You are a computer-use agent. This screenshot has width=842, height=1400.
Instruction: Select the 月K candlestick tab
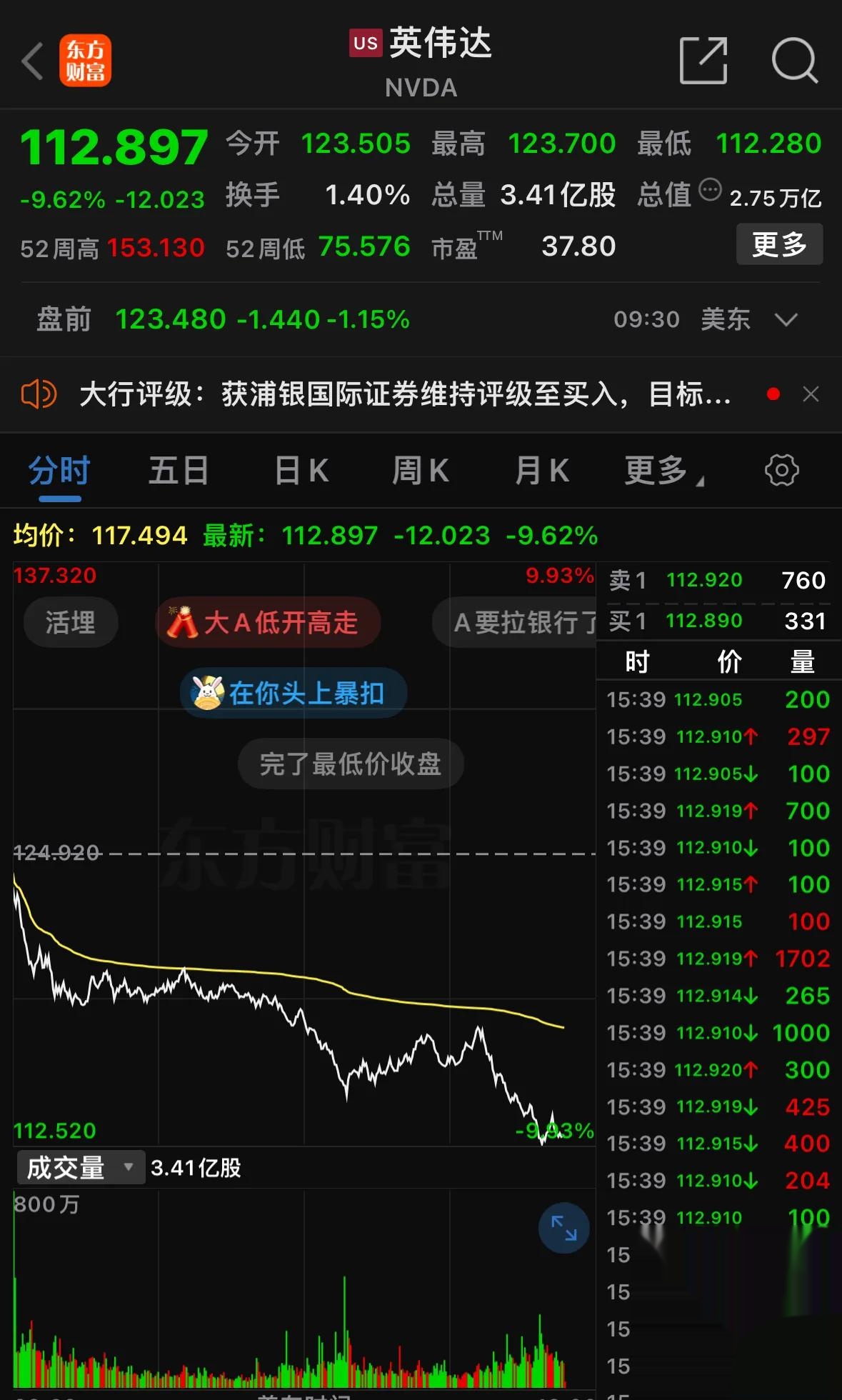click(x=541, y=471)
